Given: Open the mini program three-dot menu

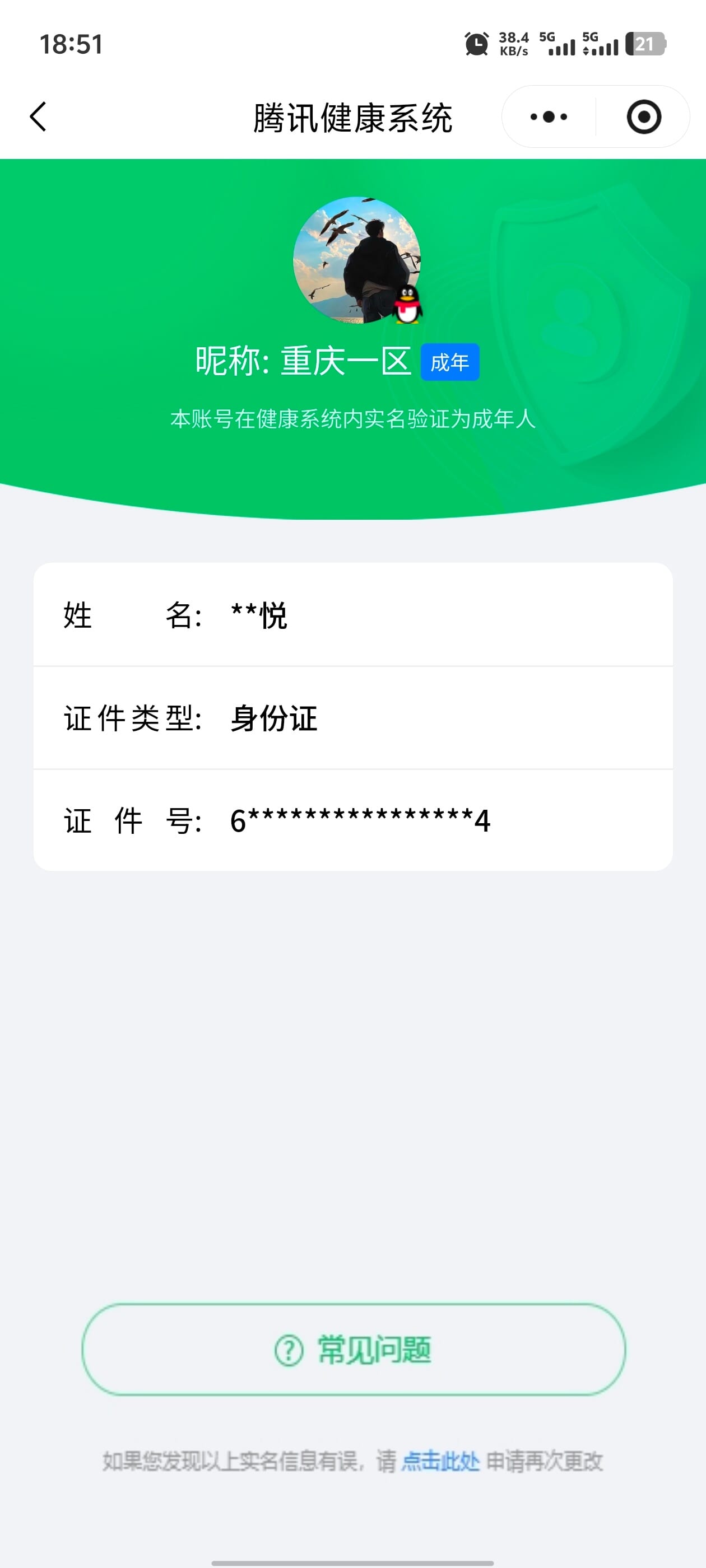Looking at the screenshot, I should coord(548,117).
